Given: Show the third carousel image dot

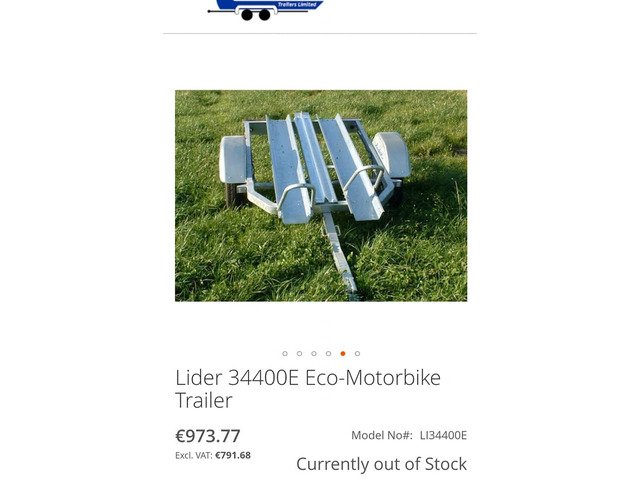Looking at the screenshot, I should tap(314, 354).
